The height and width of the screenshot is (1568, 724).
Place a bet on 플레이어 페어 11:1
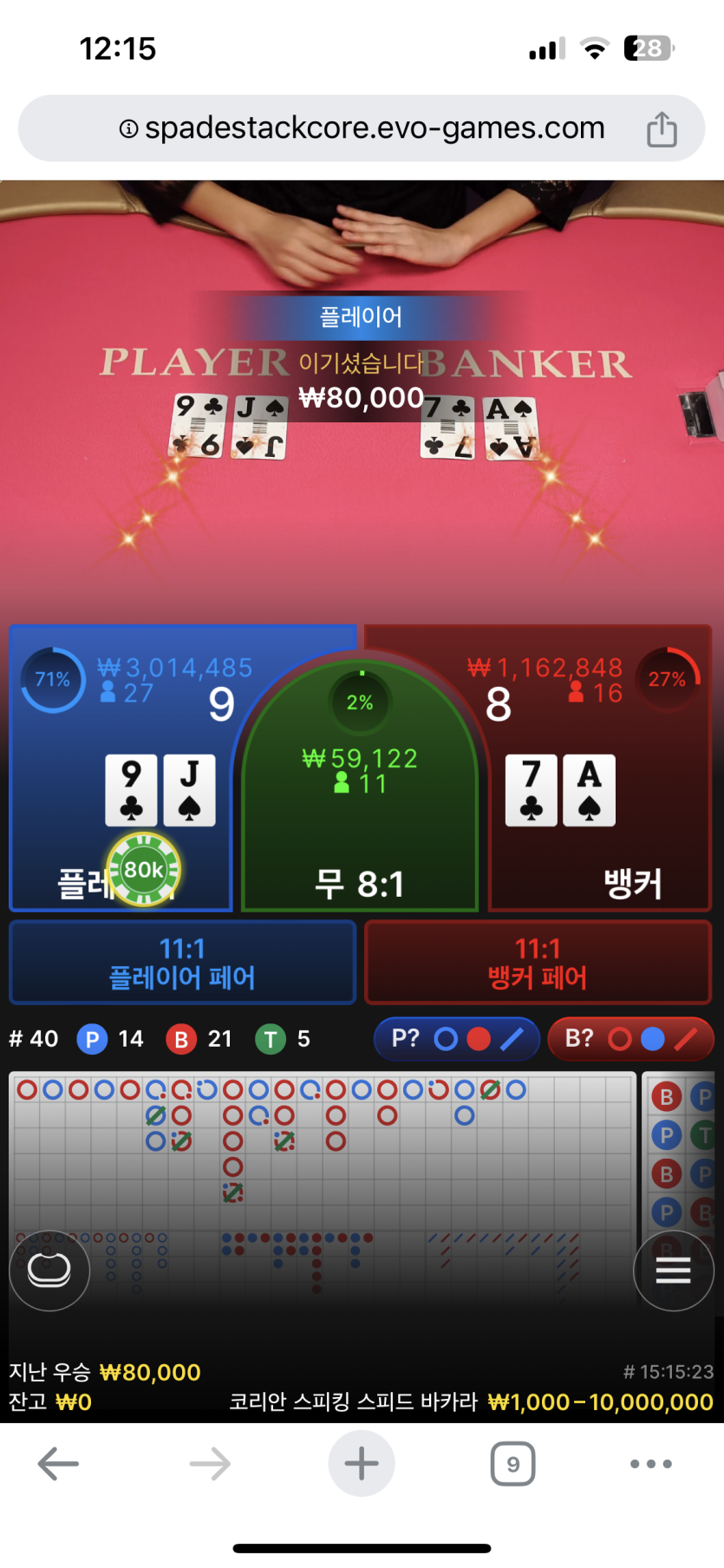[182, 963]
